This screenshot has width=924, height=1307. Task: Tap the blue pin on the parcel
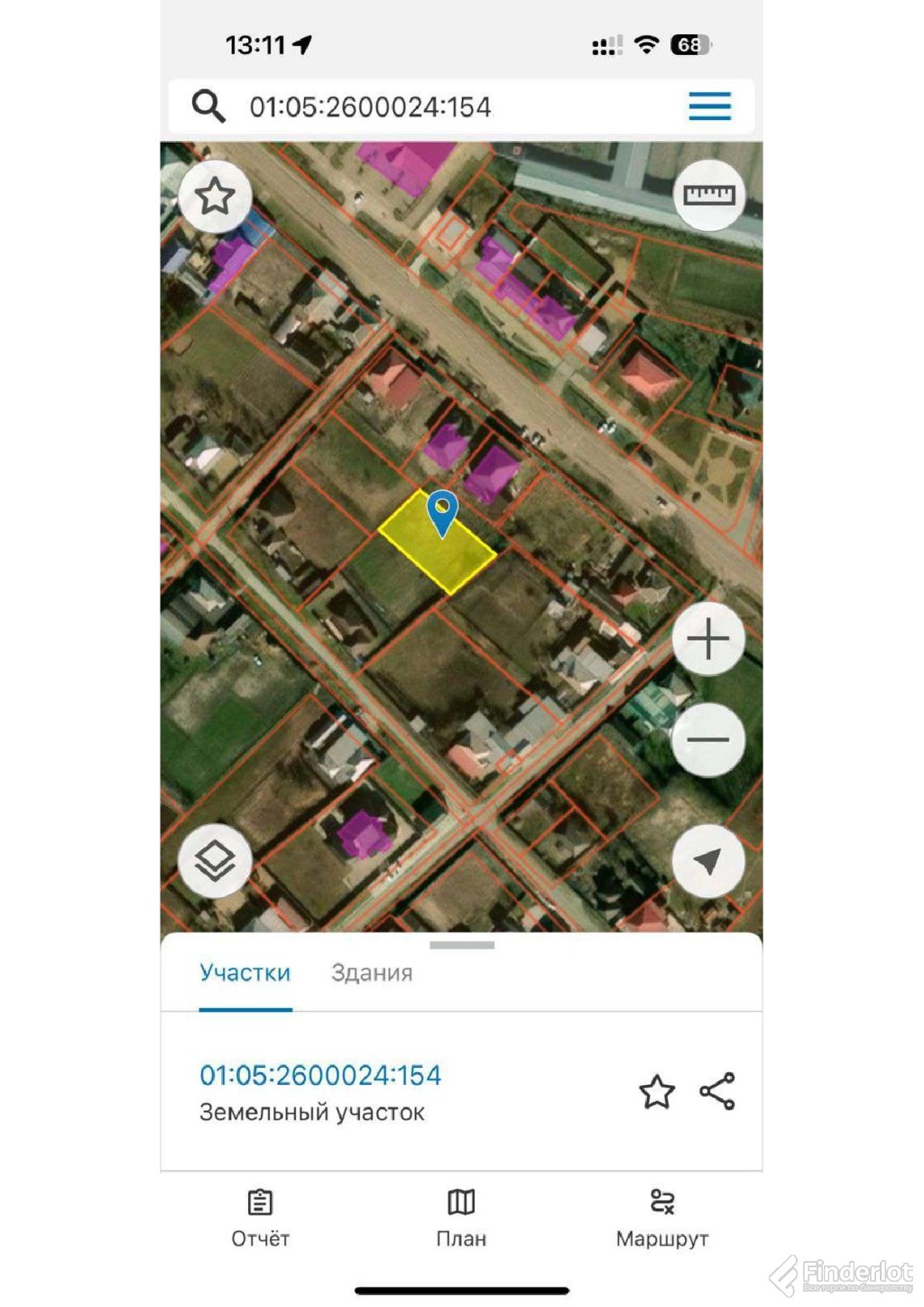(442, 511)
